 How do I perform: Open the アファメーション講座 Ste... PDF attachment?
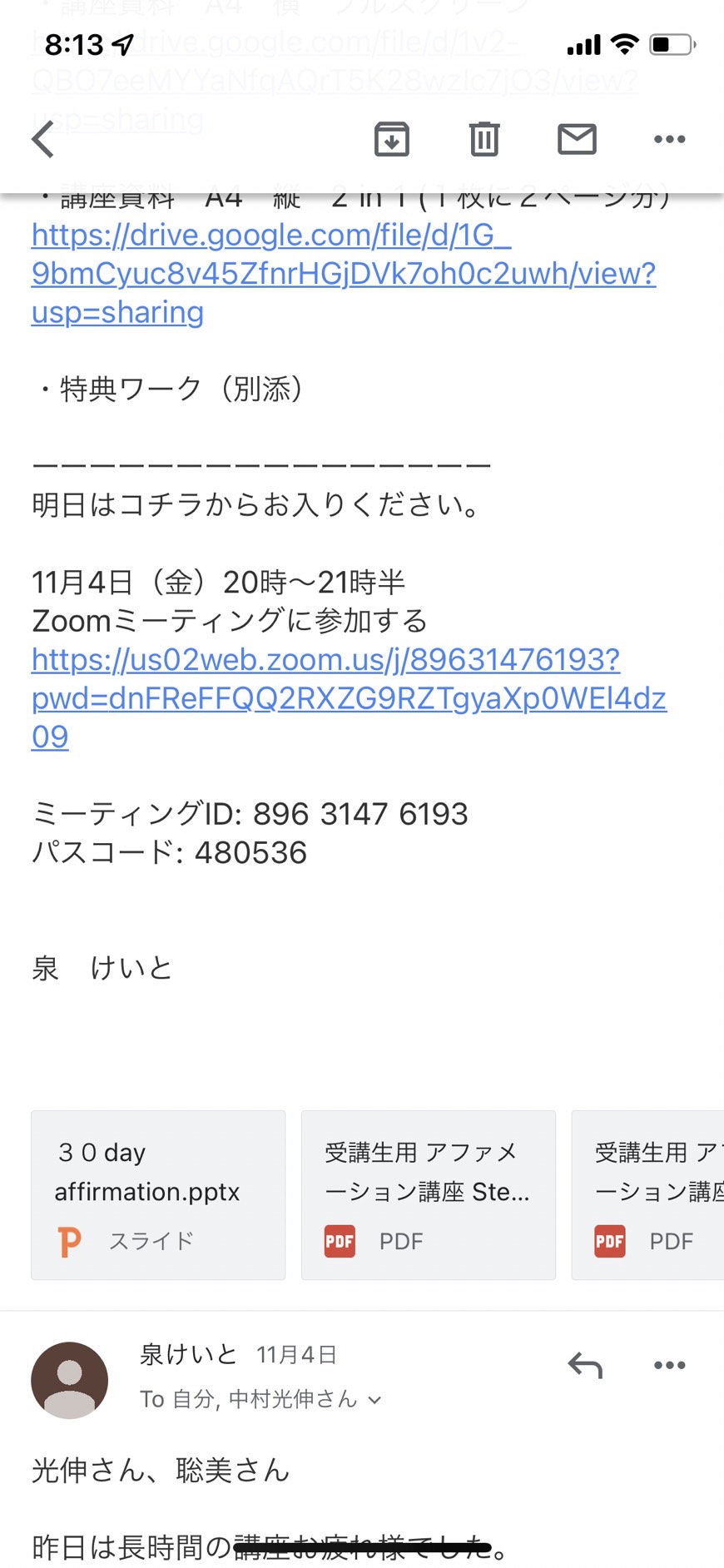429,1195
